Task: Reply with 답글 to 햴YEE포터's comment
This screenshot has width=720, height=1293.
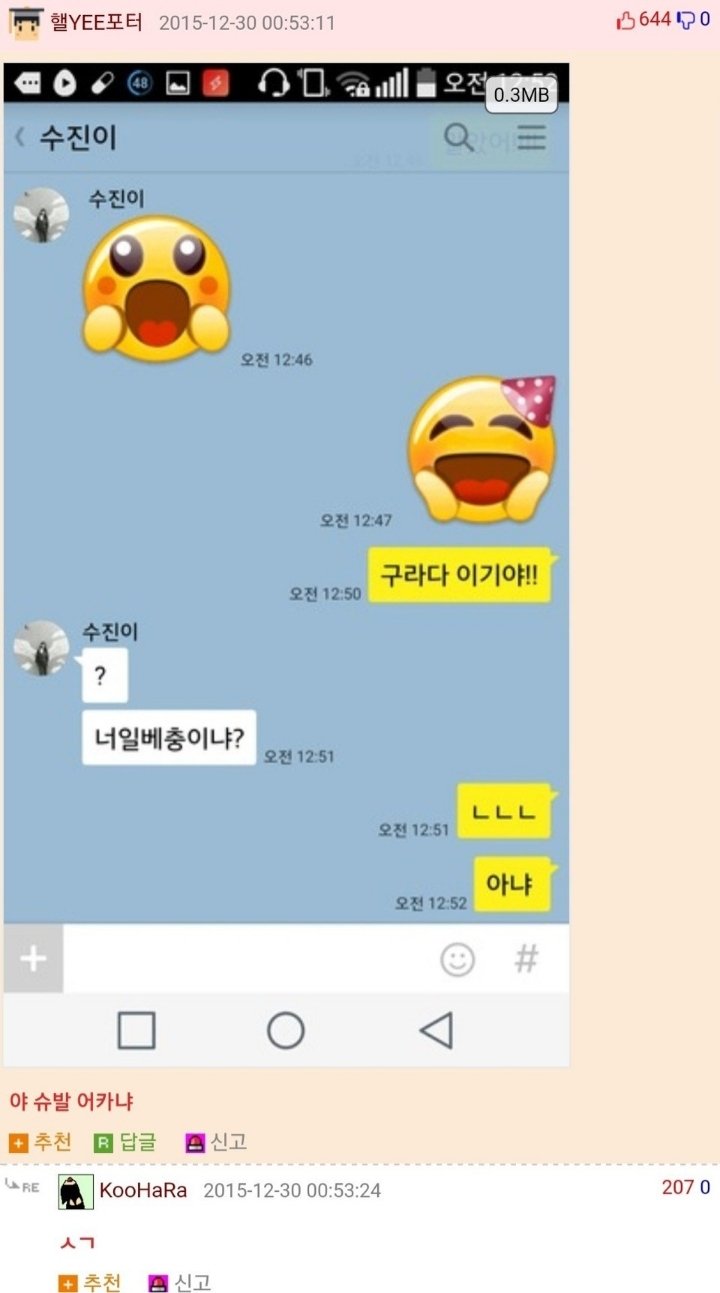Action: [126, 1141]
